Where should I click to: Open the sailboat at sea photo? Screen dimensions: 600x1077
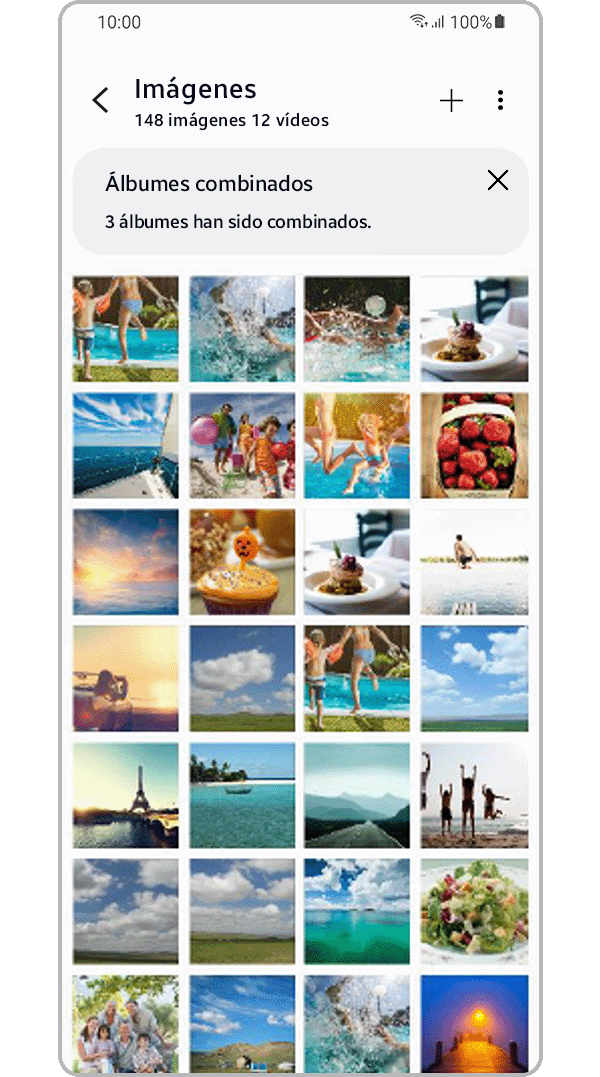click(x=126, y=445)
